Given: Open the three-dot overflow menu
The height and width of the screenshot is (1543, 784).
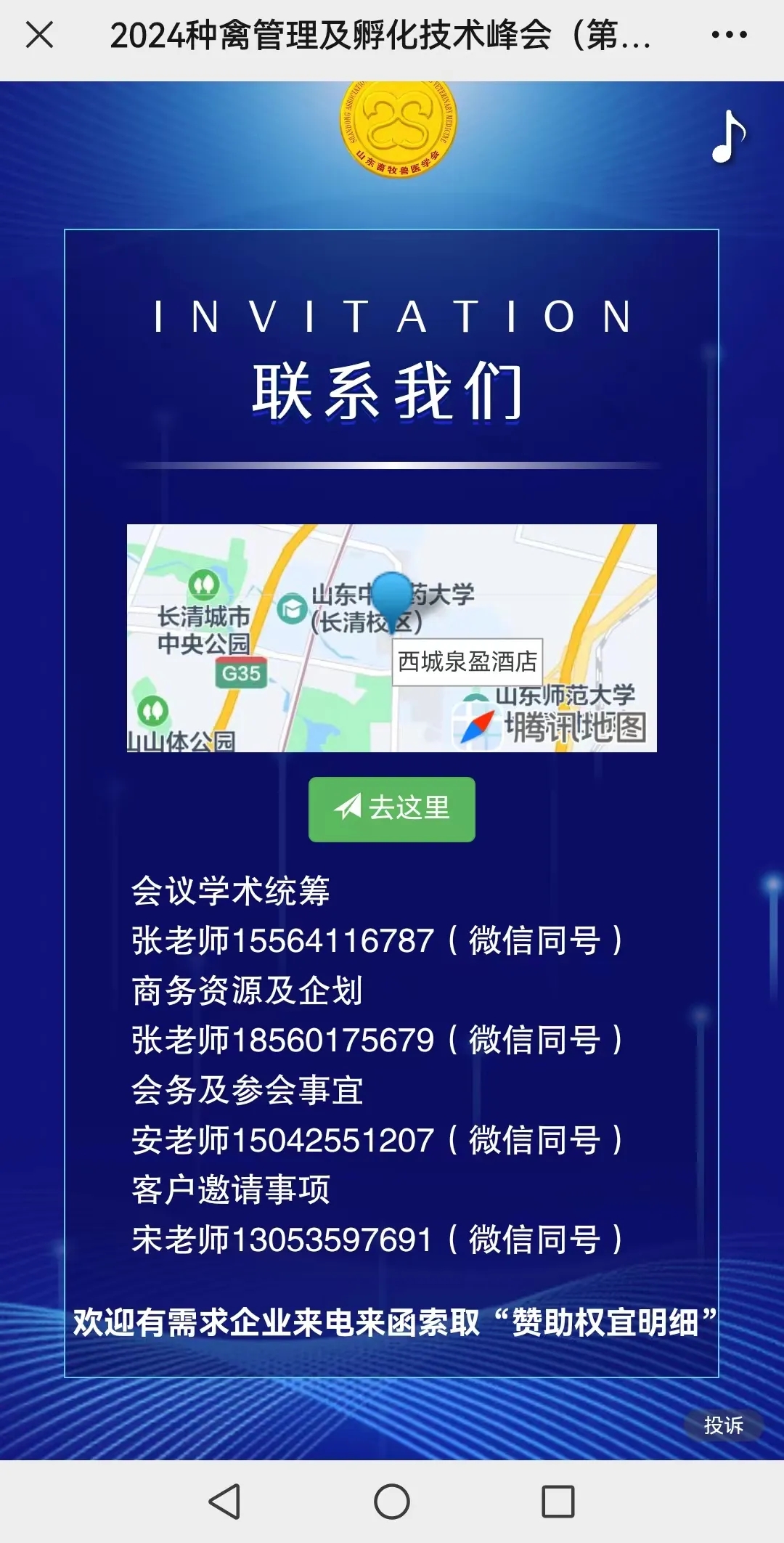Looking at the screenshot, I should 729,34.
